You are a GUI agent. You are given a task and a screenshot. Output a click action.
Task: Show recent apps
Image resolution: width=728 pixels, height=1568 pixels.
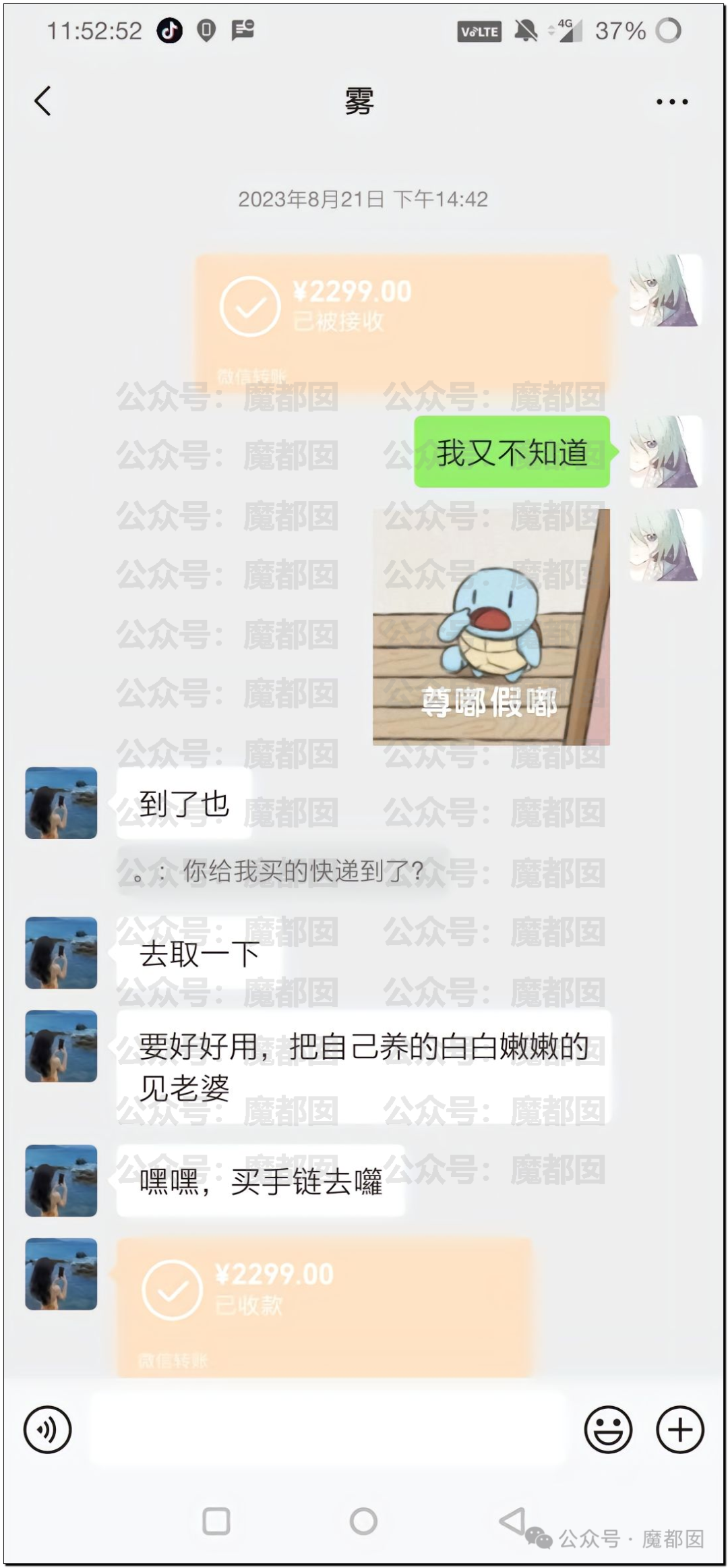(216, 1521)
